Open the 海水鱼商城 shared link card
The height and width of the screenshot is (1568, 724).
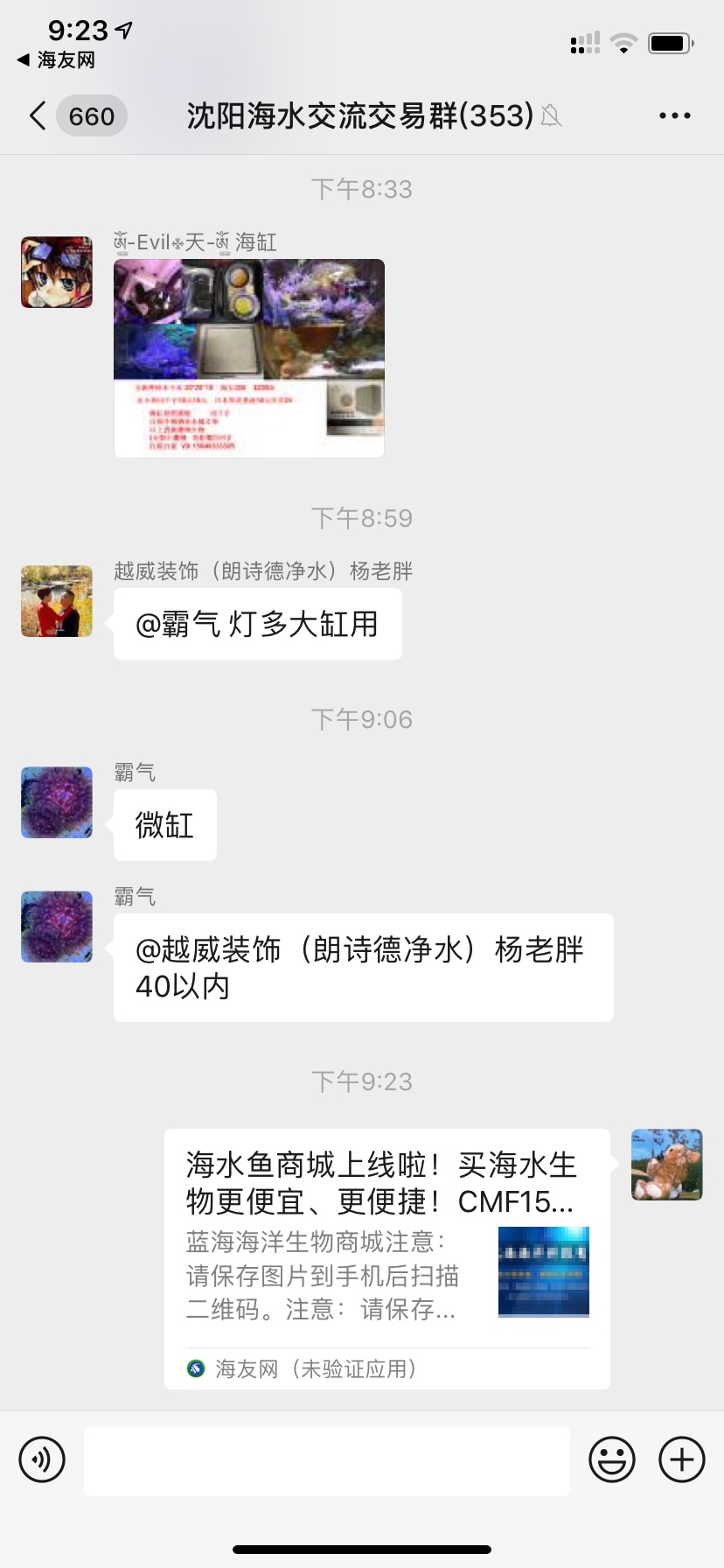click(x=386, y=1257)
